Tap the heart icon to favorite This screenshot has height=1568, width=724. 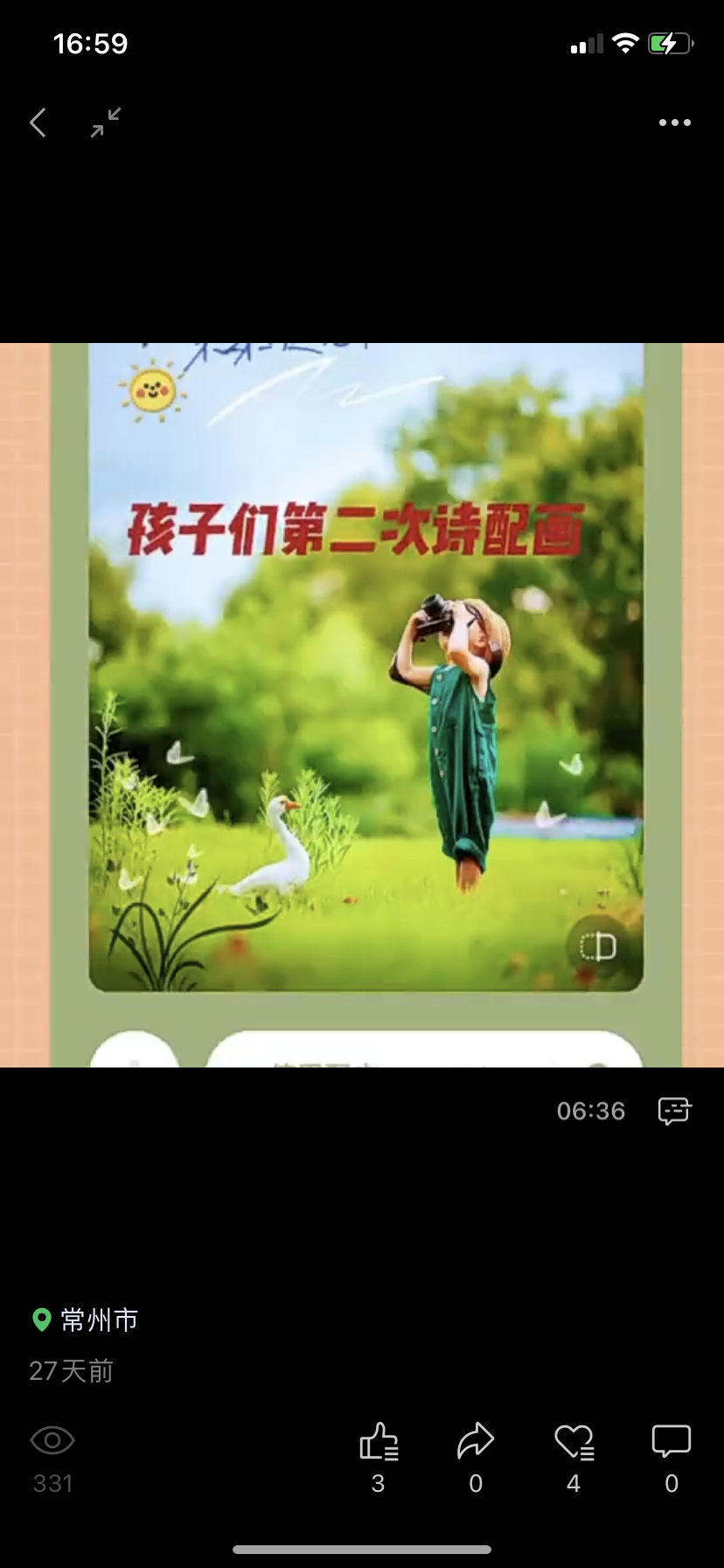(574, 1441)
